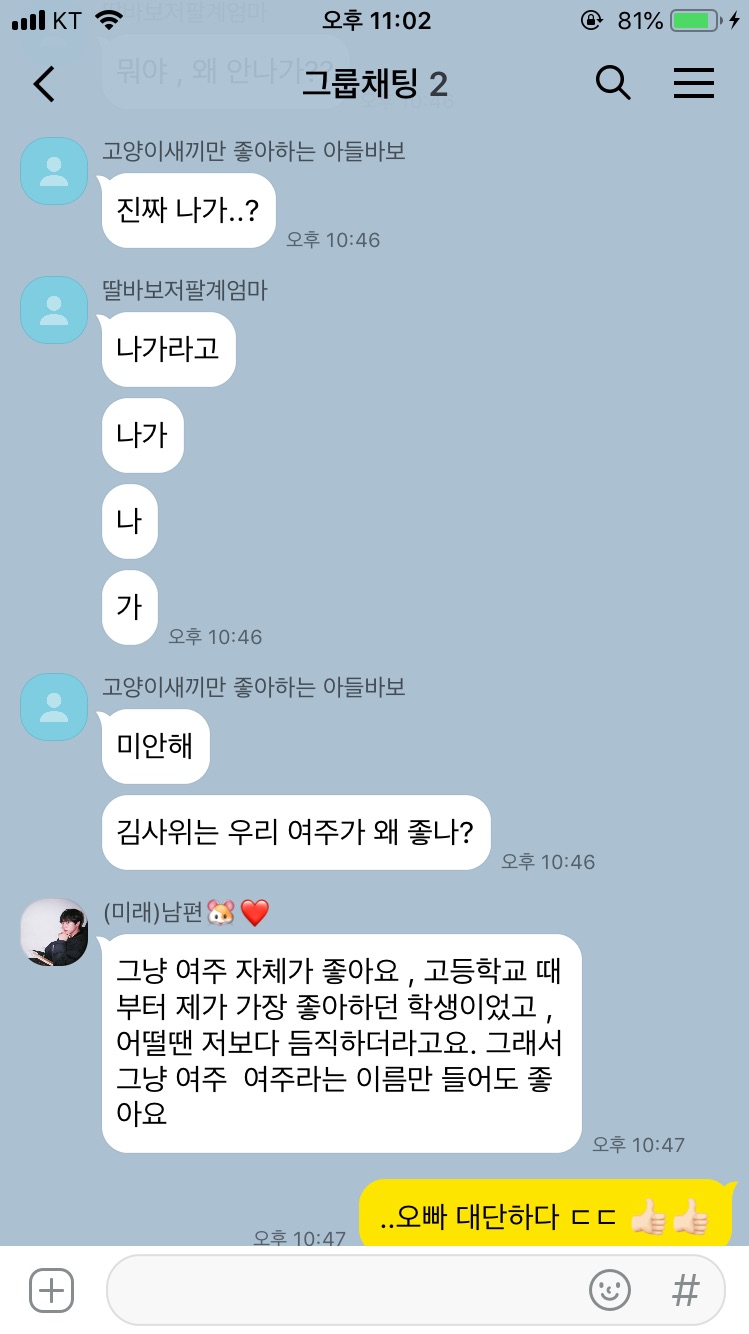This screenshot has height=1334, width=749.
Task: Go back from the group chat
Action: coord(44,84)
